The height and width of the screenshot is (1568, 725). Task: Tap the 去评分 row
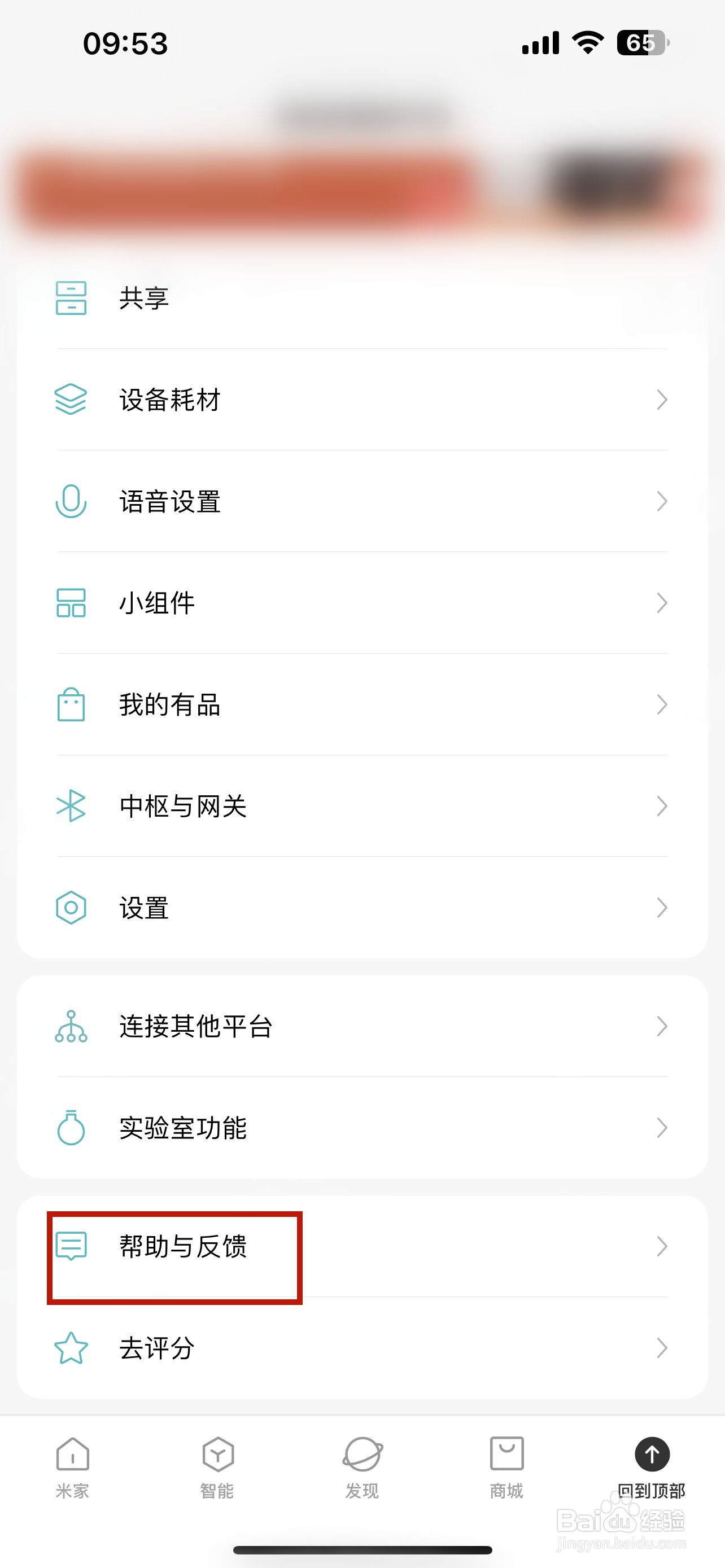click(x=362, y=1348)
